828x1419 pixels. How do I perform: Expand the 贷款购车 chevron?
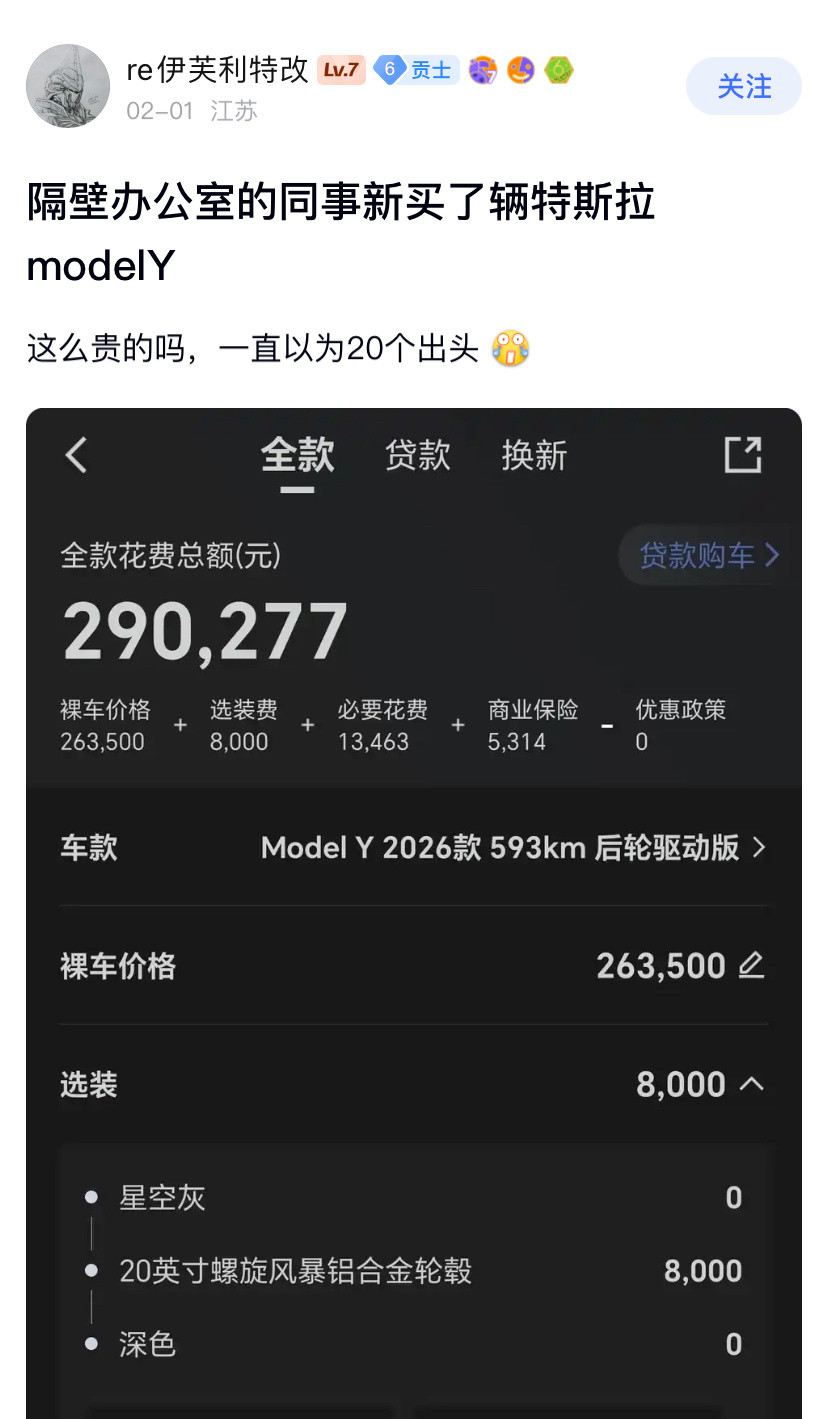click(x=771, y=556)
